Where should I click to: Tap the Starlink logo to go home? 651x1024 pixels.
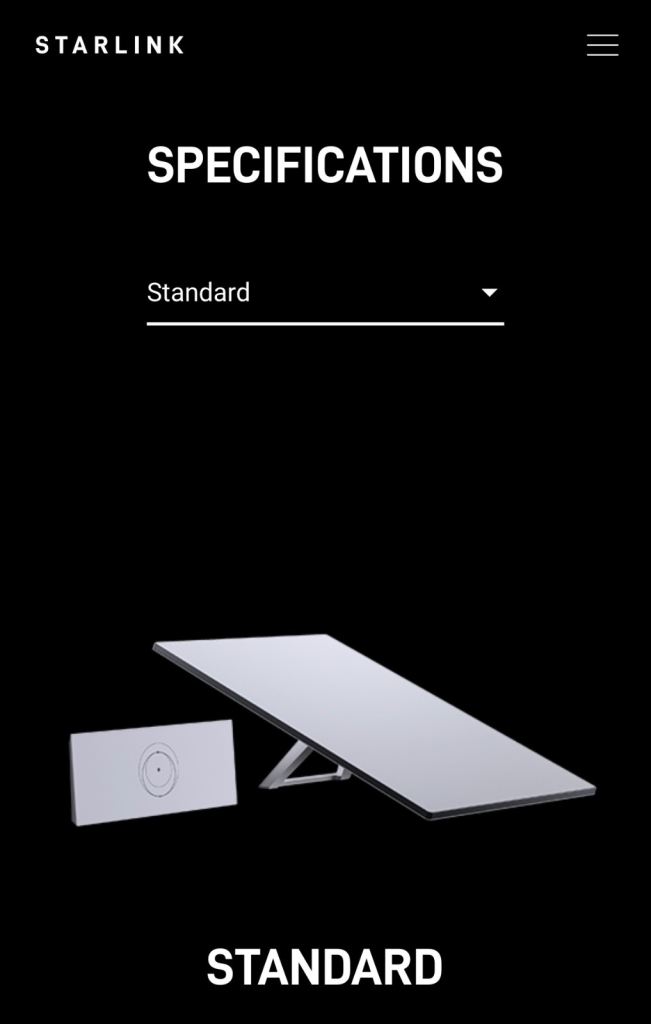tap(110, 45)
